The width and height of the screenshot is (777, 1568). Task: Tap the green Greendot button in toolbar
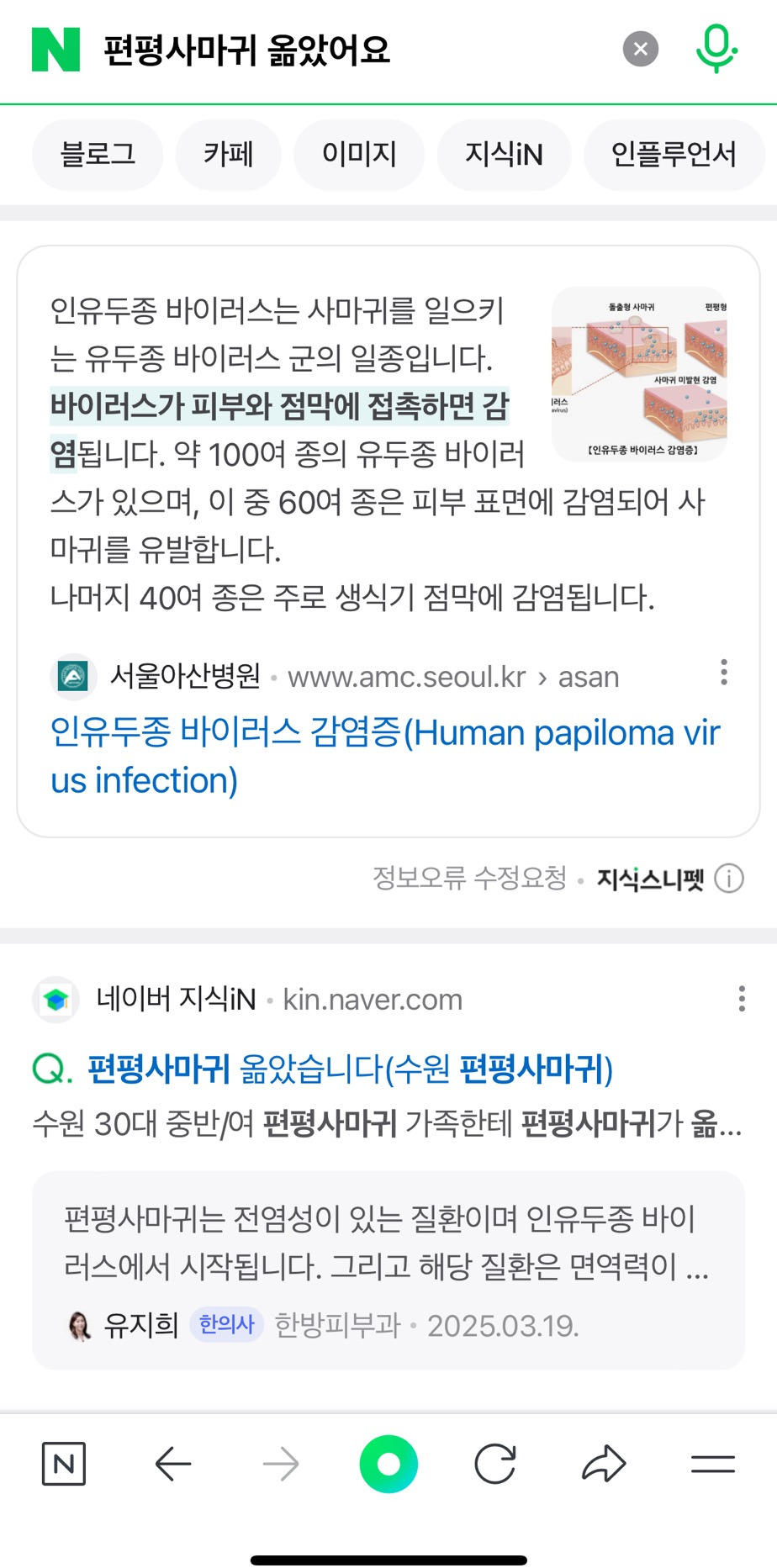(x=388, y=1463)
